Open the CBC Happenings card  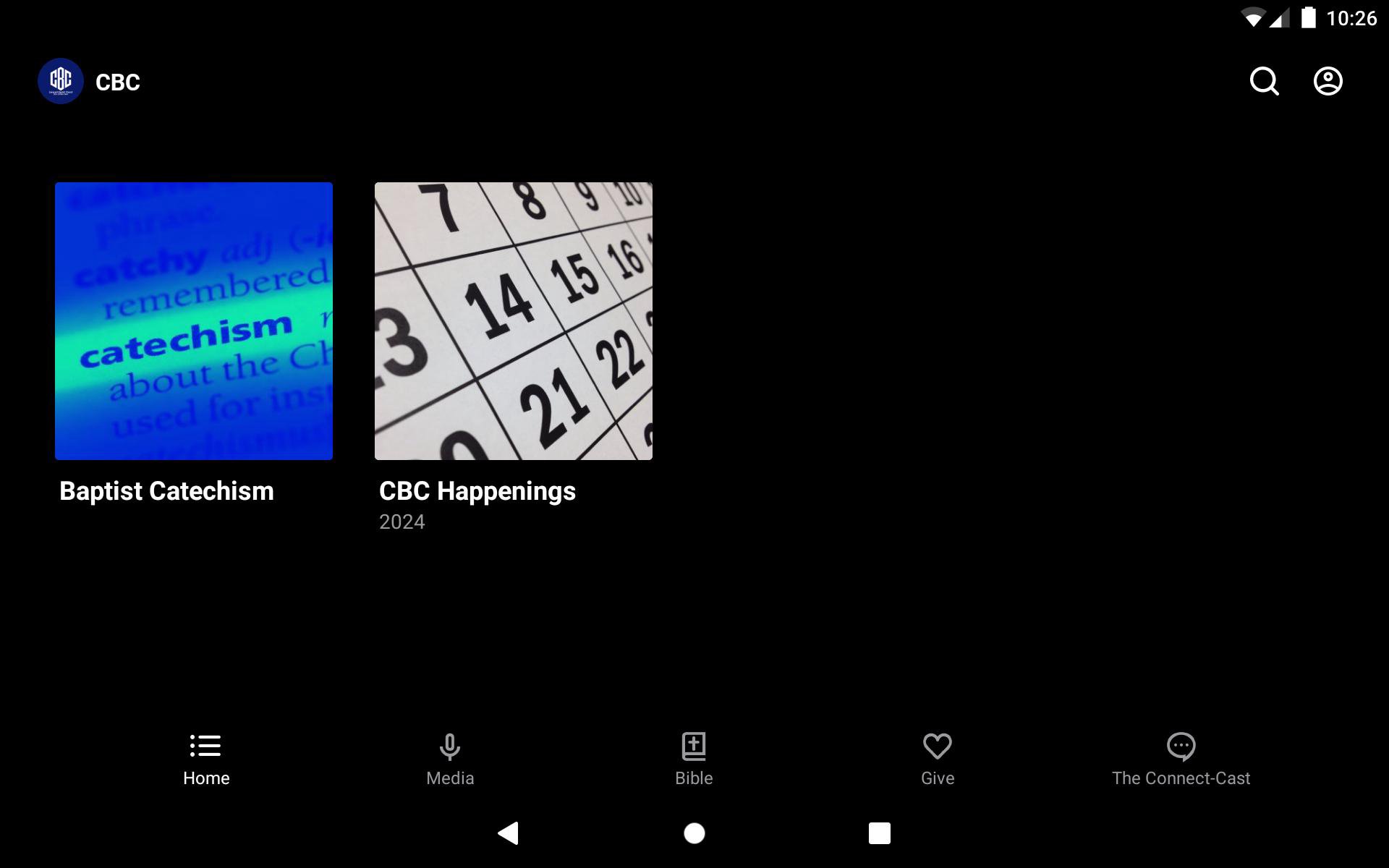513,321
